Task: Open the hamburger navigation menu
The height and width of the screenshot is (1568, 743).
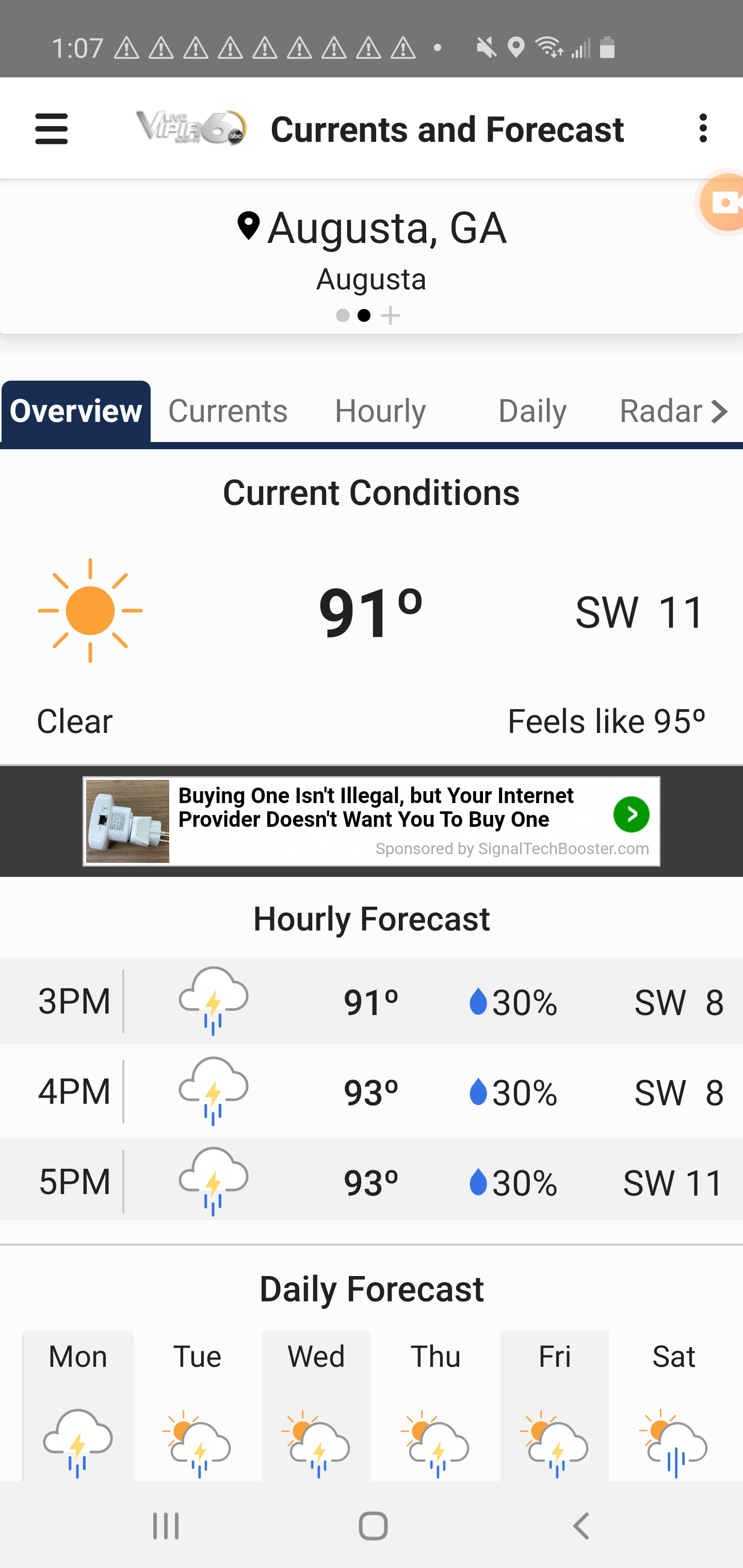Action: tap(52, 129)
